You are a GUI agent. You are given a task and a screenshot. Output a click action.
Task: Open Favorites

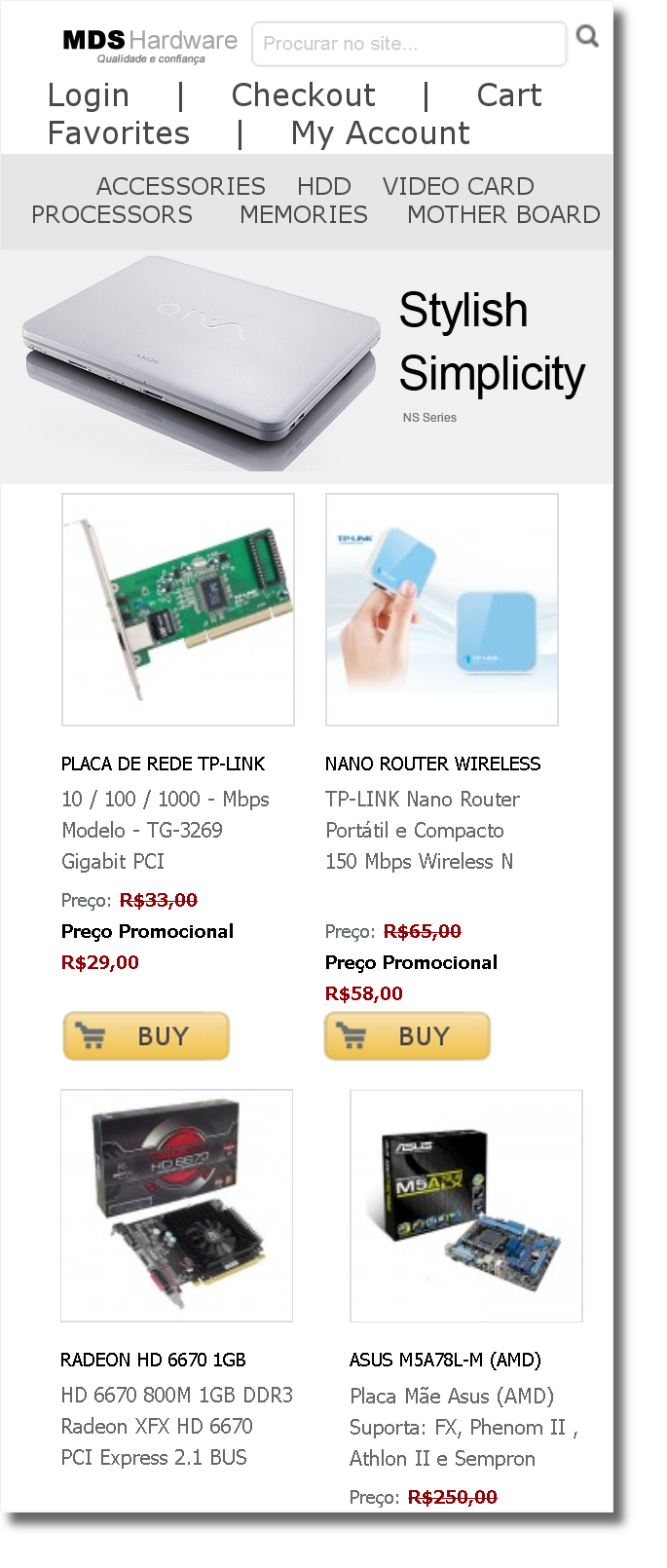[x=119, y=133]
